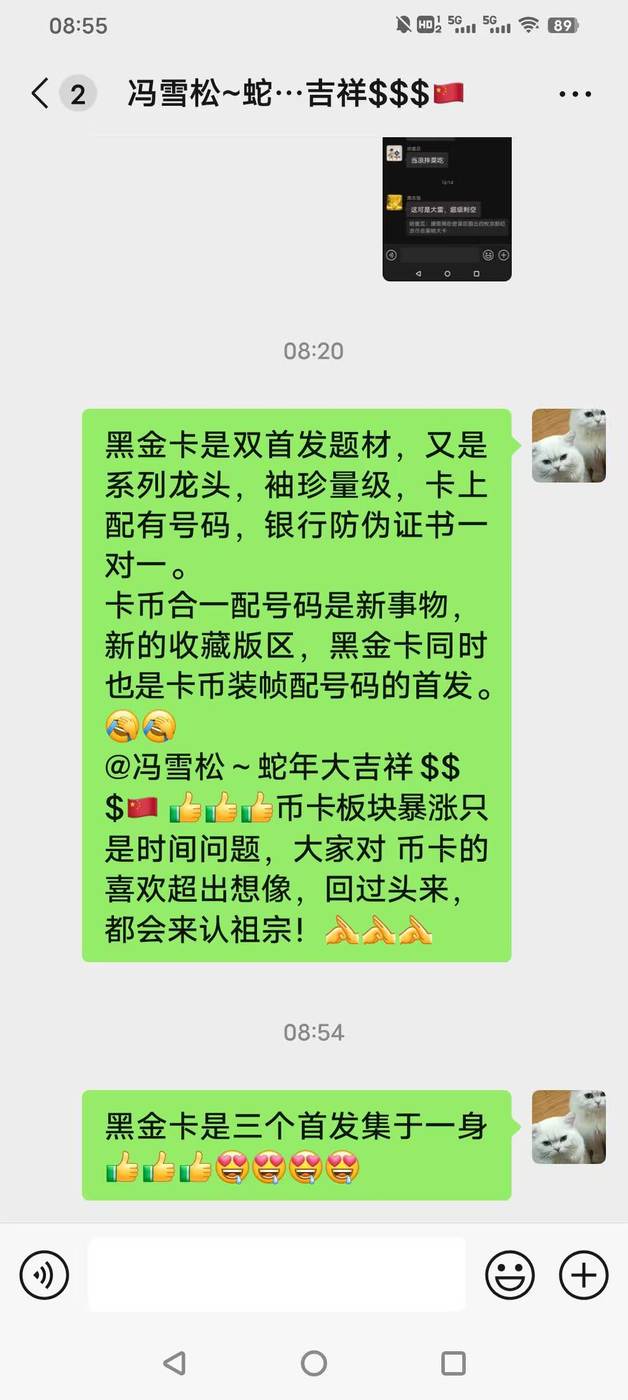
Task: Tap the cat avatar beside the 08:20 message
Action: 569,446
